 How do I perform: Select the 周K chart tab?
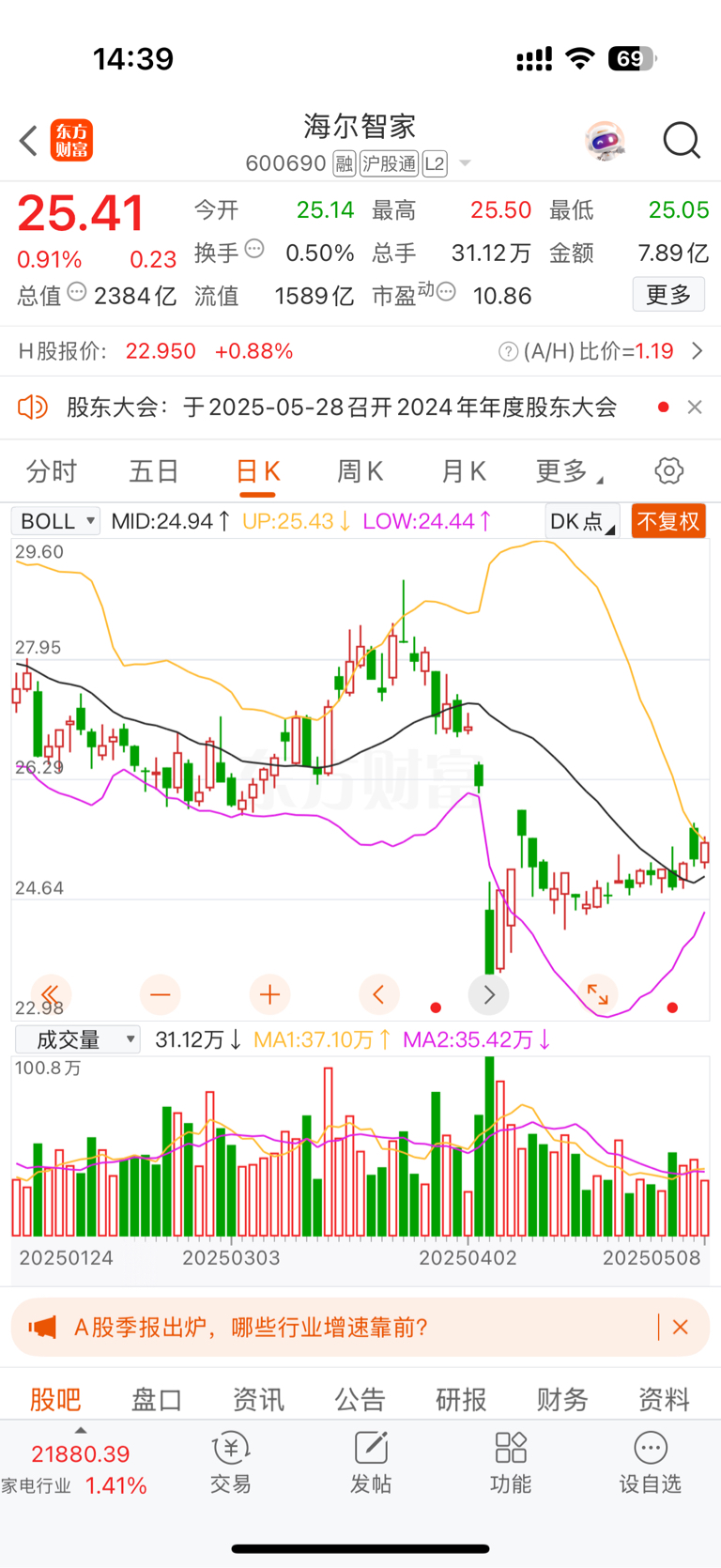[360, 471]
